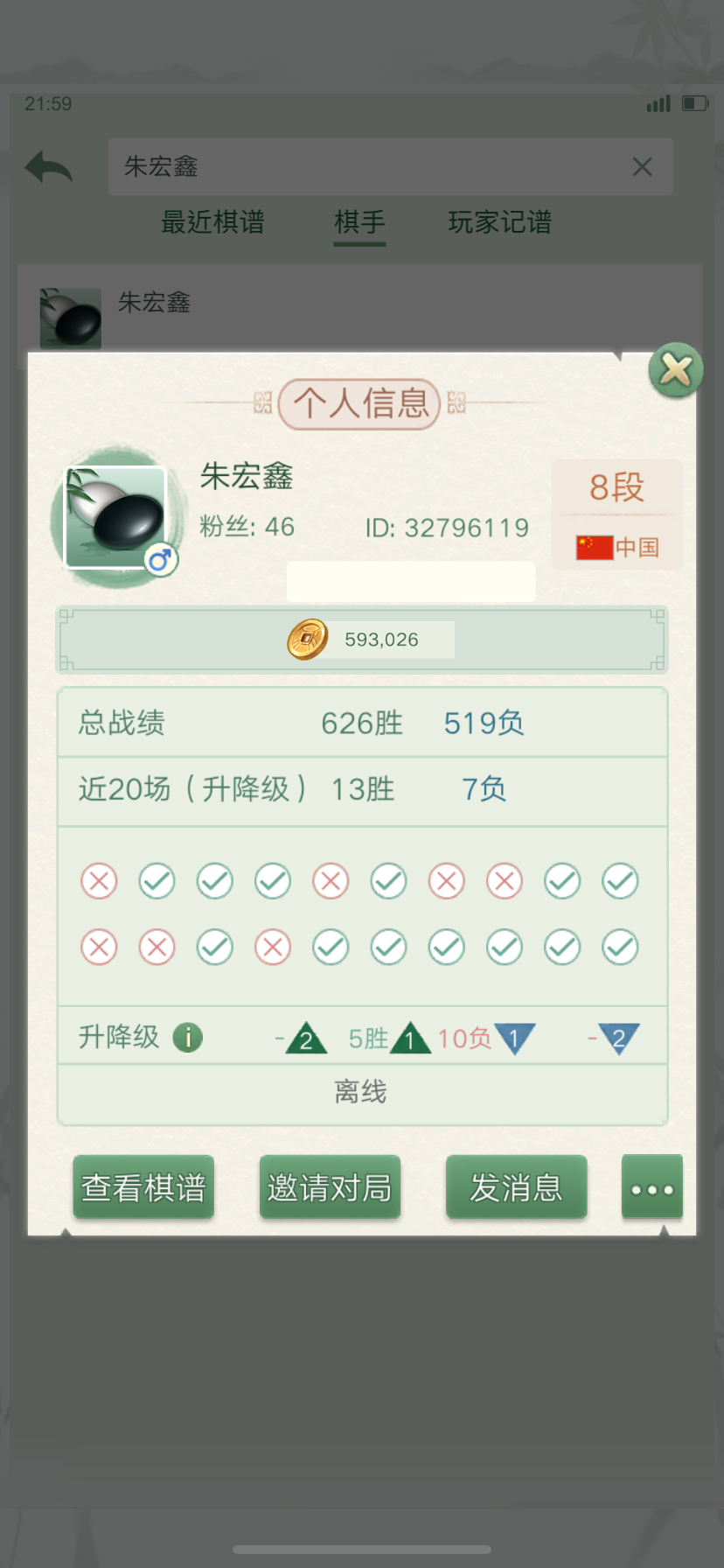Tap the info icon beside 升降级
The width and height of the screenshot is (724, 1568).
[x=187, y=1038]
